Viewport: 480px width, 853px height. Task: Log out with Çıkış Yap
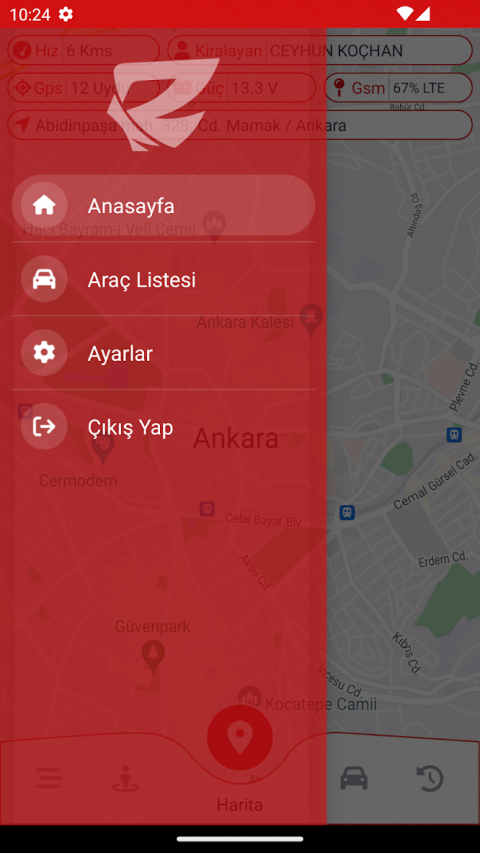click(x=163, y=426)
